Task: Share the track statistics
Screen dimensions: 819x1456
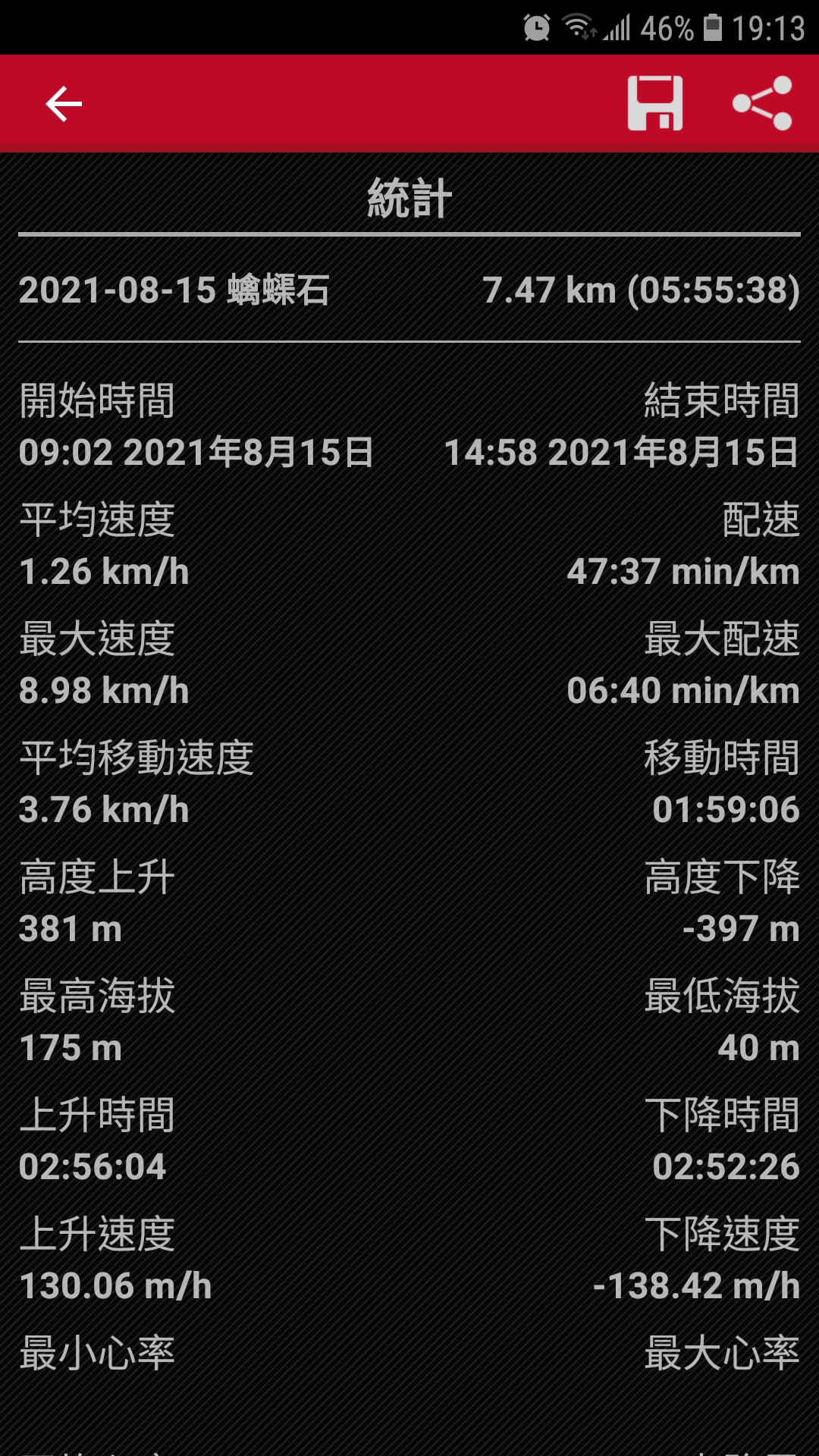Action: [762, 103]
